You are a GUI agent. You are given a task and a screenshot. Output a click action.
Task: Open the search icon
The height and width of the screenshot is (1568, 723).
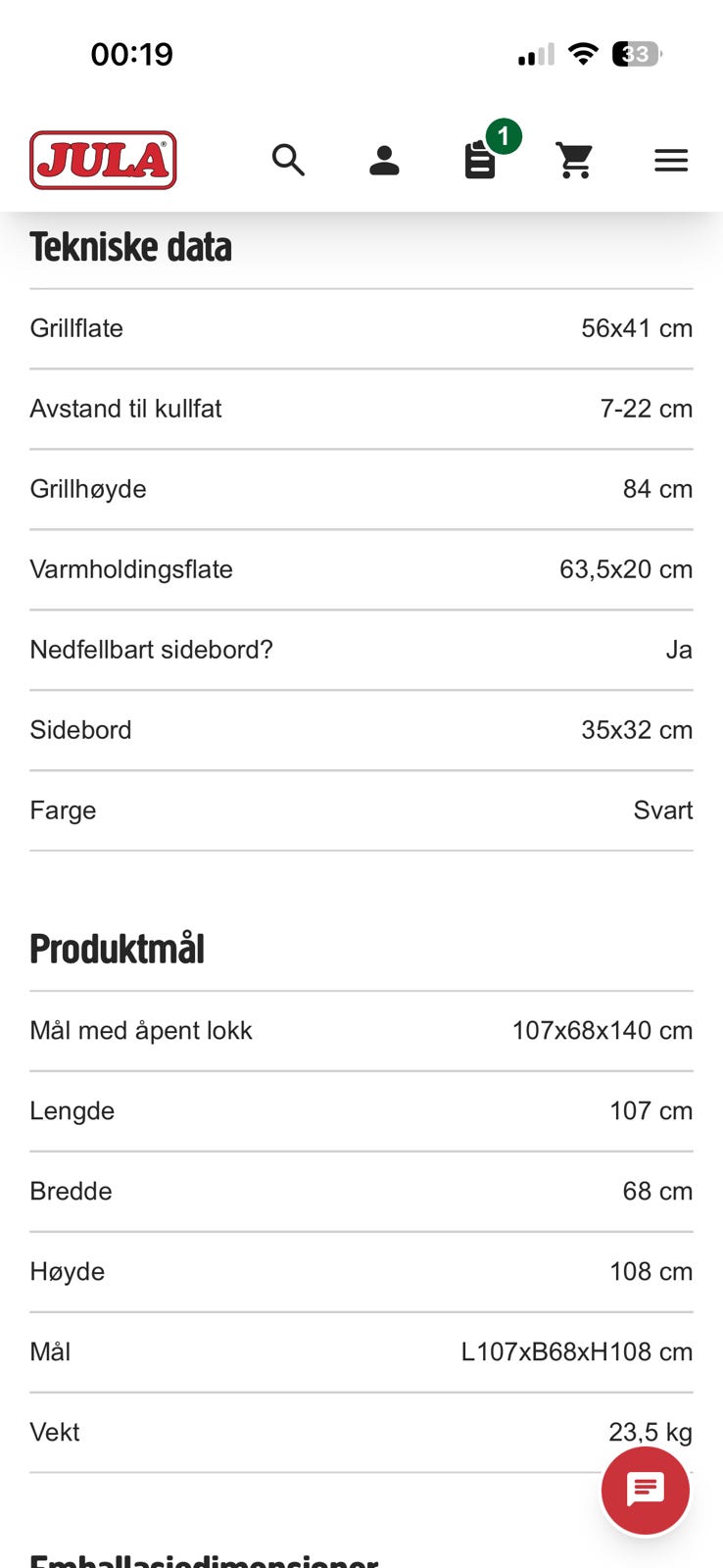288,160
